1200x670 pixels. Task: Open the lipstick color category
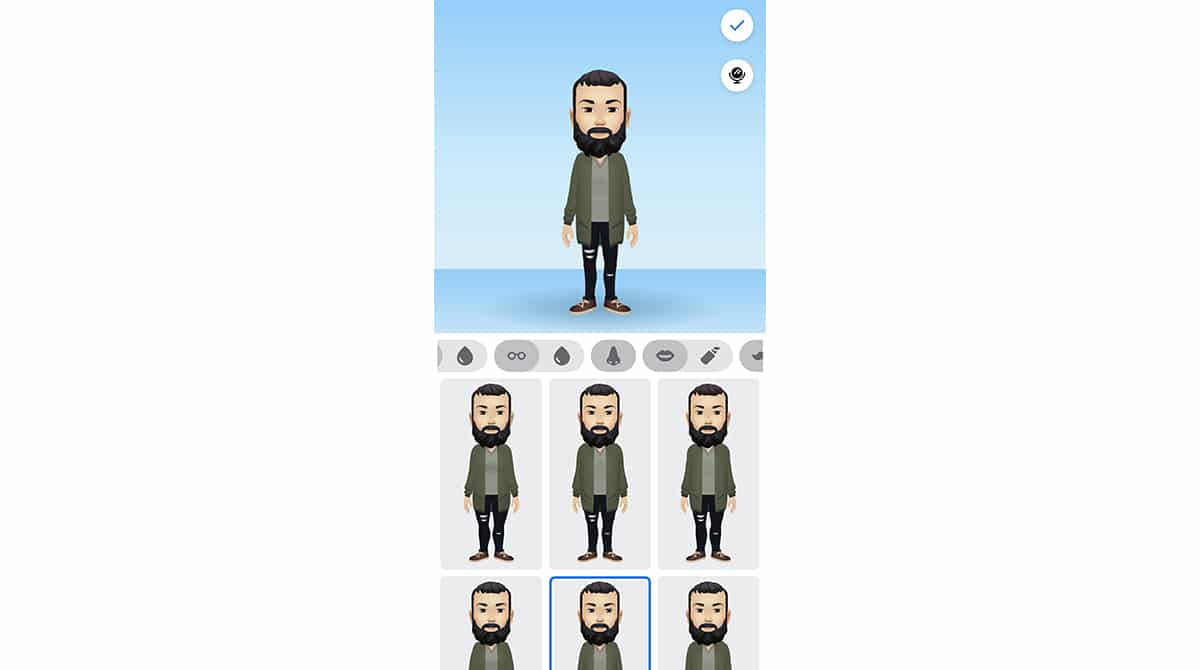(x=710, y=356)
